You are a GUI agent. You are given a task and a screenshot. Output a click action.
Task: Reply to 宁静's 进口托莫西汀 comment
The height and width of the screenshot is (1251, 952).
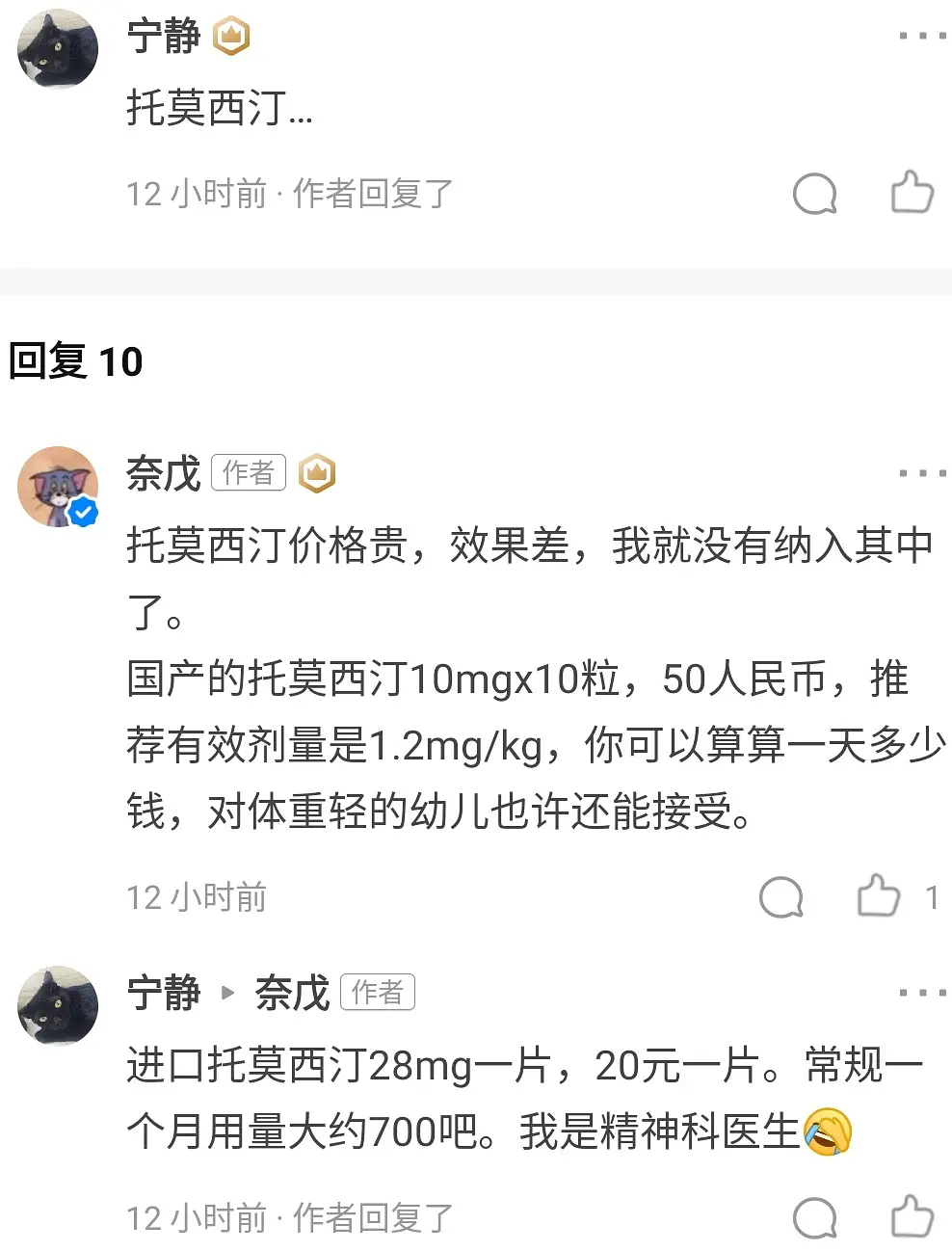pos(814,1218)
